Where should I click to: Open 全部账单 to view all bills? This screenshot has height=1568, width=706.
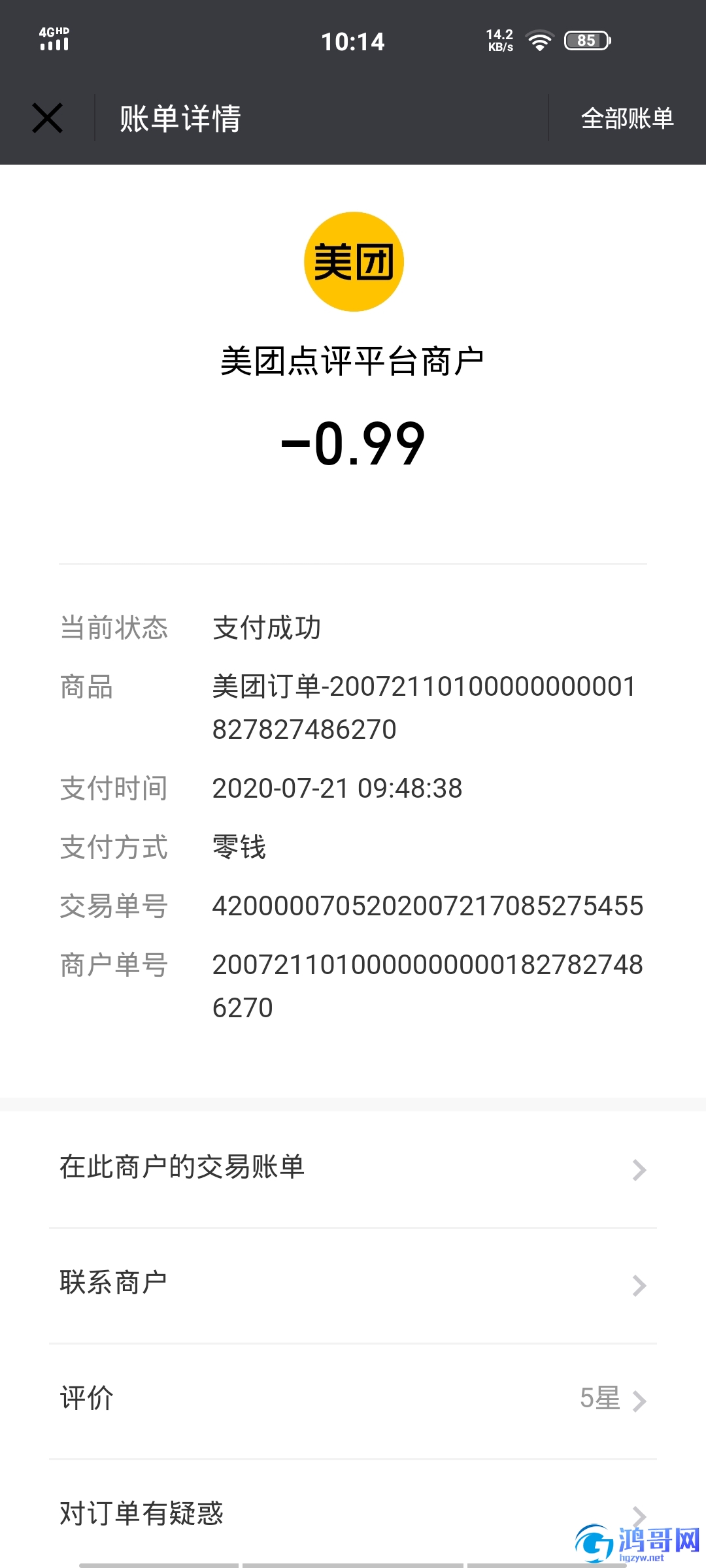627,118
